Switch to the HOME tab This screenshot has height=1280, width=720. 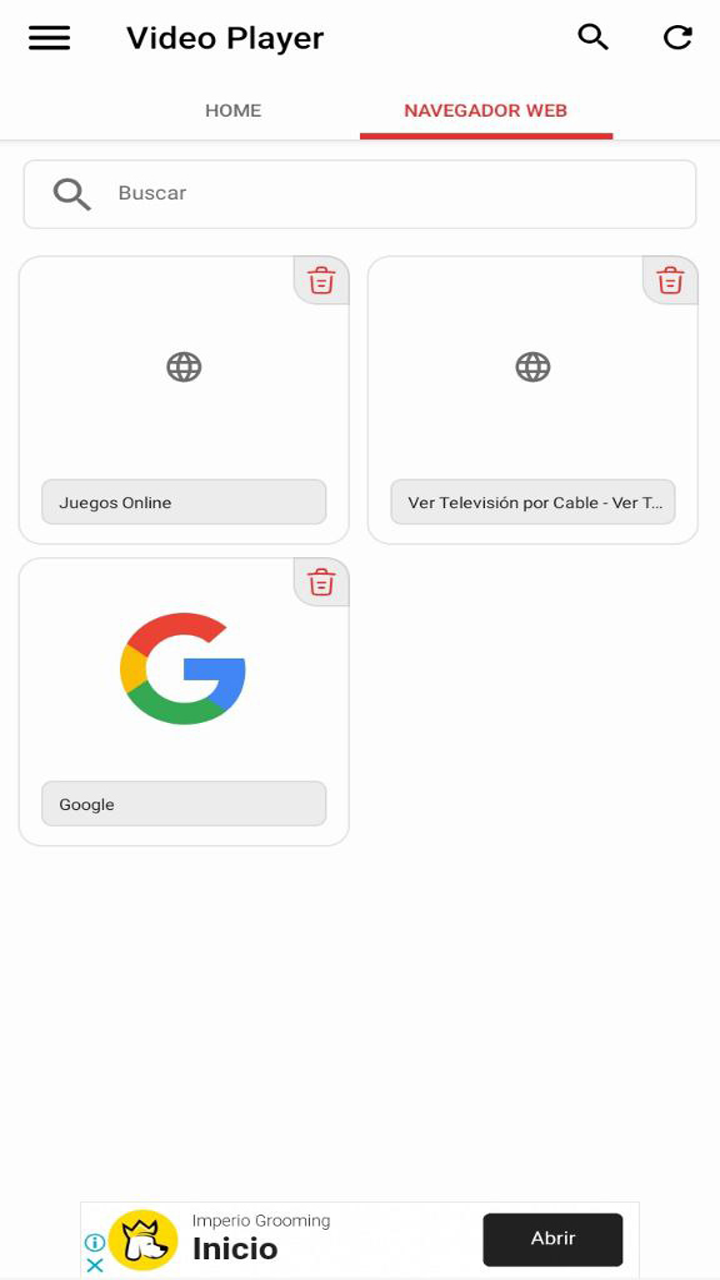point(233,111)
